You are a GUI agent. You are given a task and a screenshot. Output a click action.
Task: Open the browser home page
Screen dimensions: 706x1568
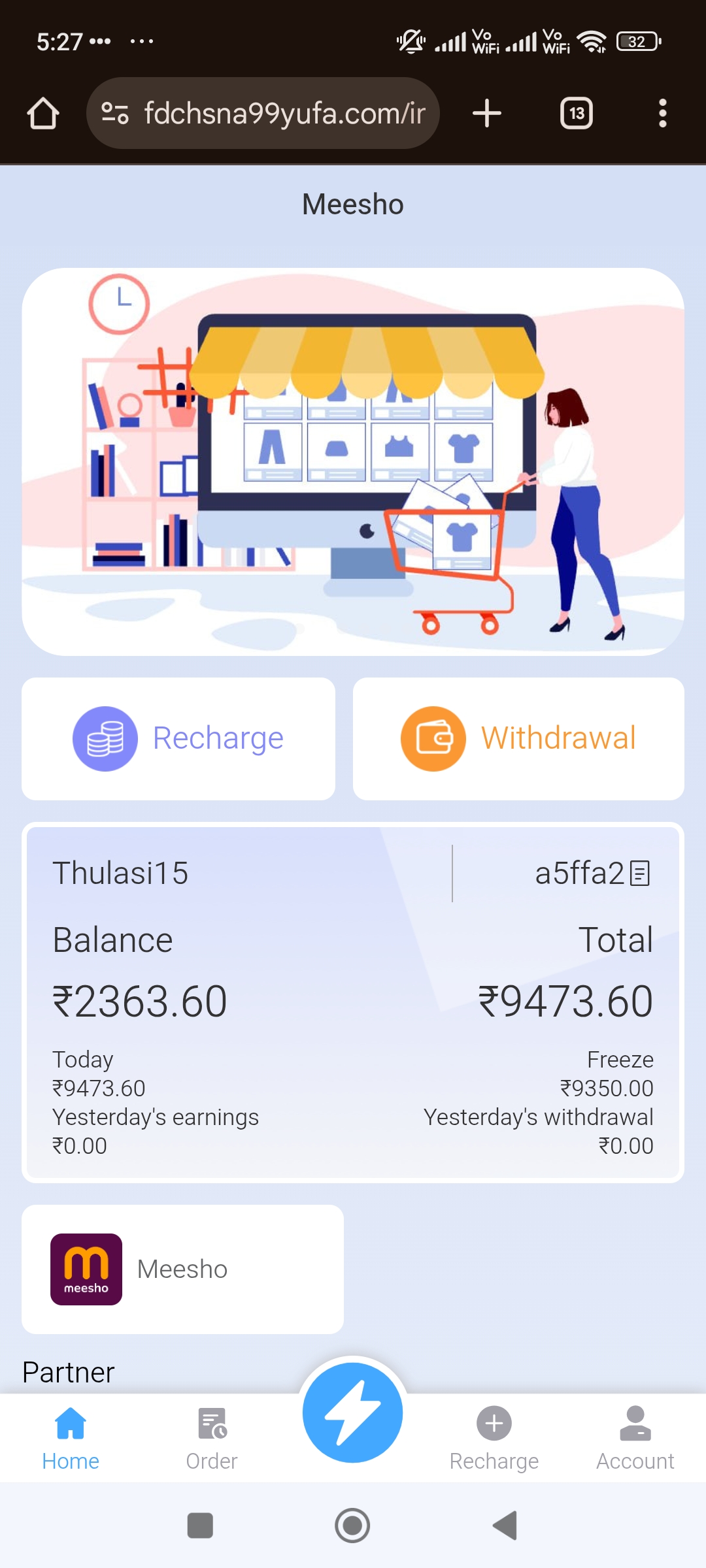[43, 114]
